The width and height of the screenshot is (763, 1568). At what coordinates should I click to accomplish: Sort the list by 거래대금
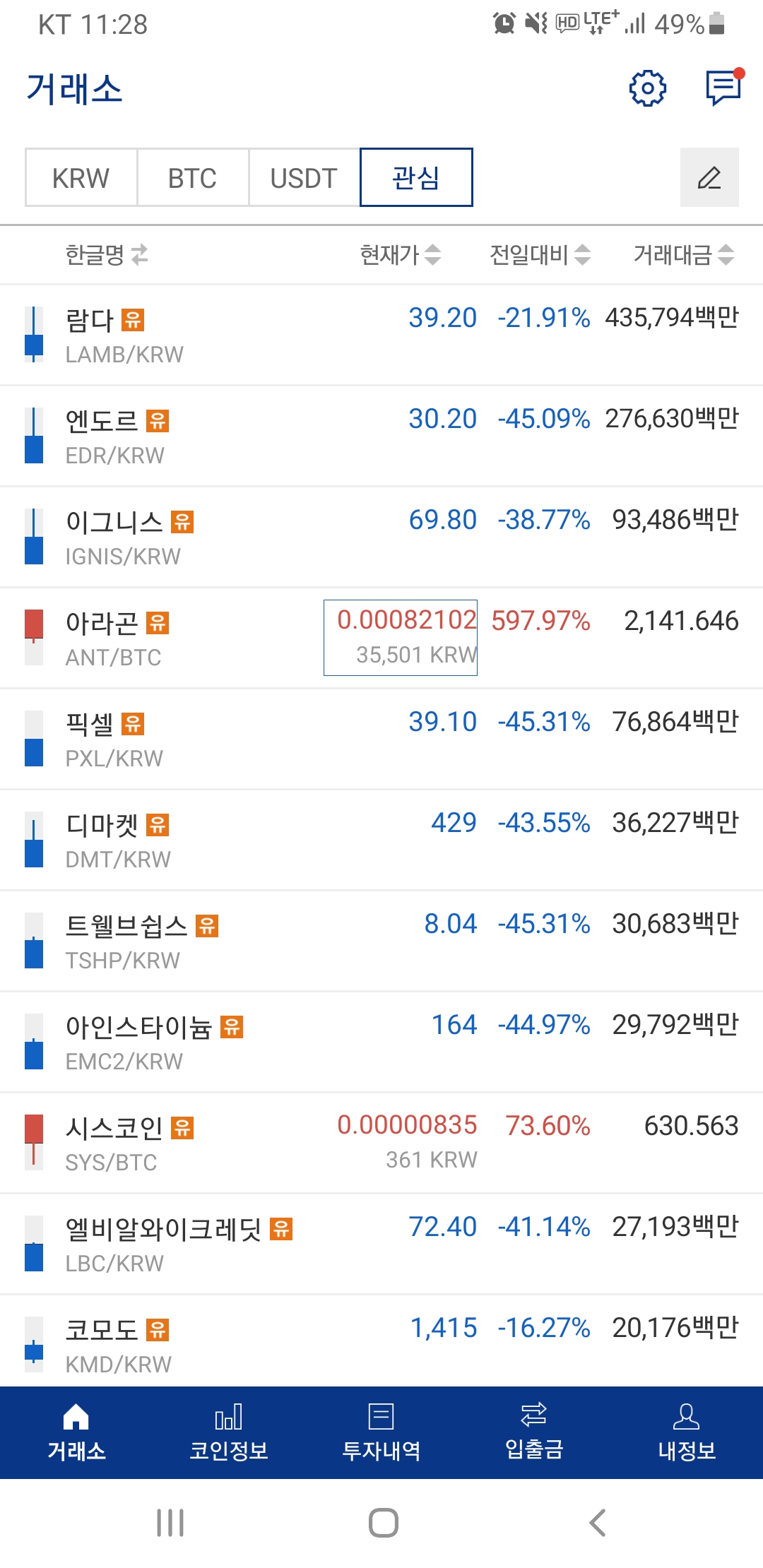684,254
